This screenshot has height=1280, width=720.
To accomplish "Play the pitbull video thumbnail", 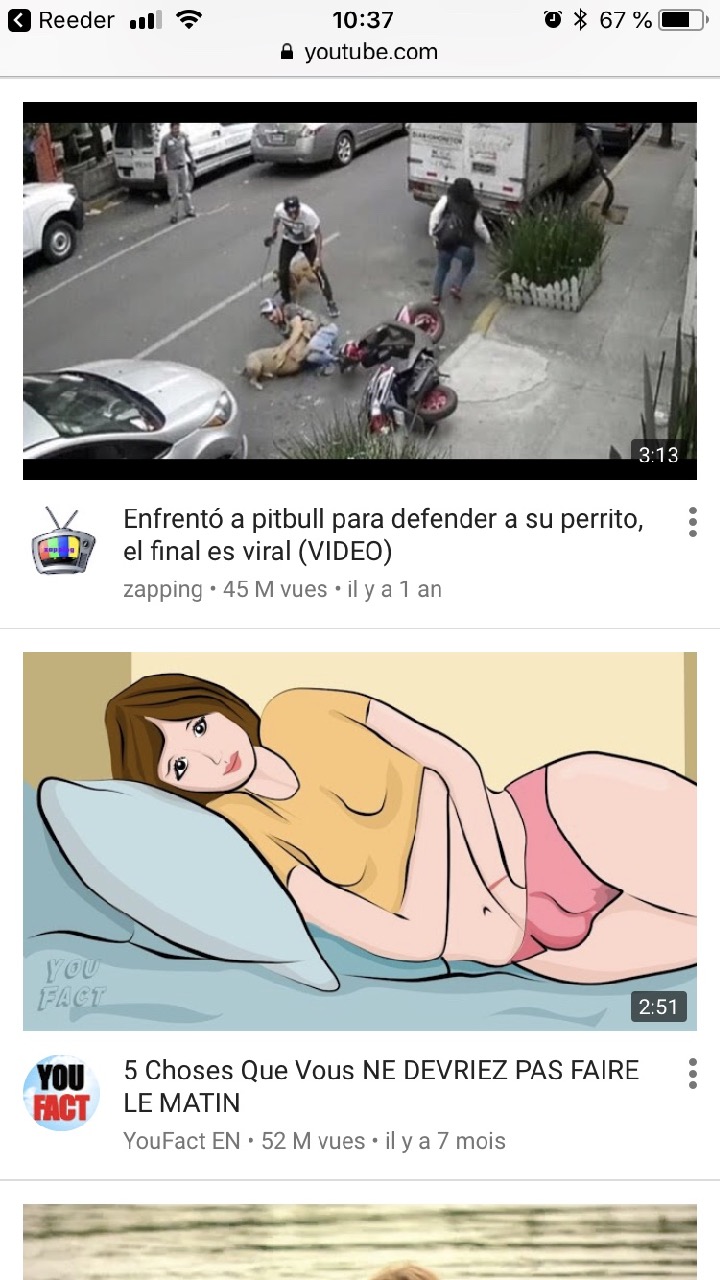I will [x=360, y=291].
